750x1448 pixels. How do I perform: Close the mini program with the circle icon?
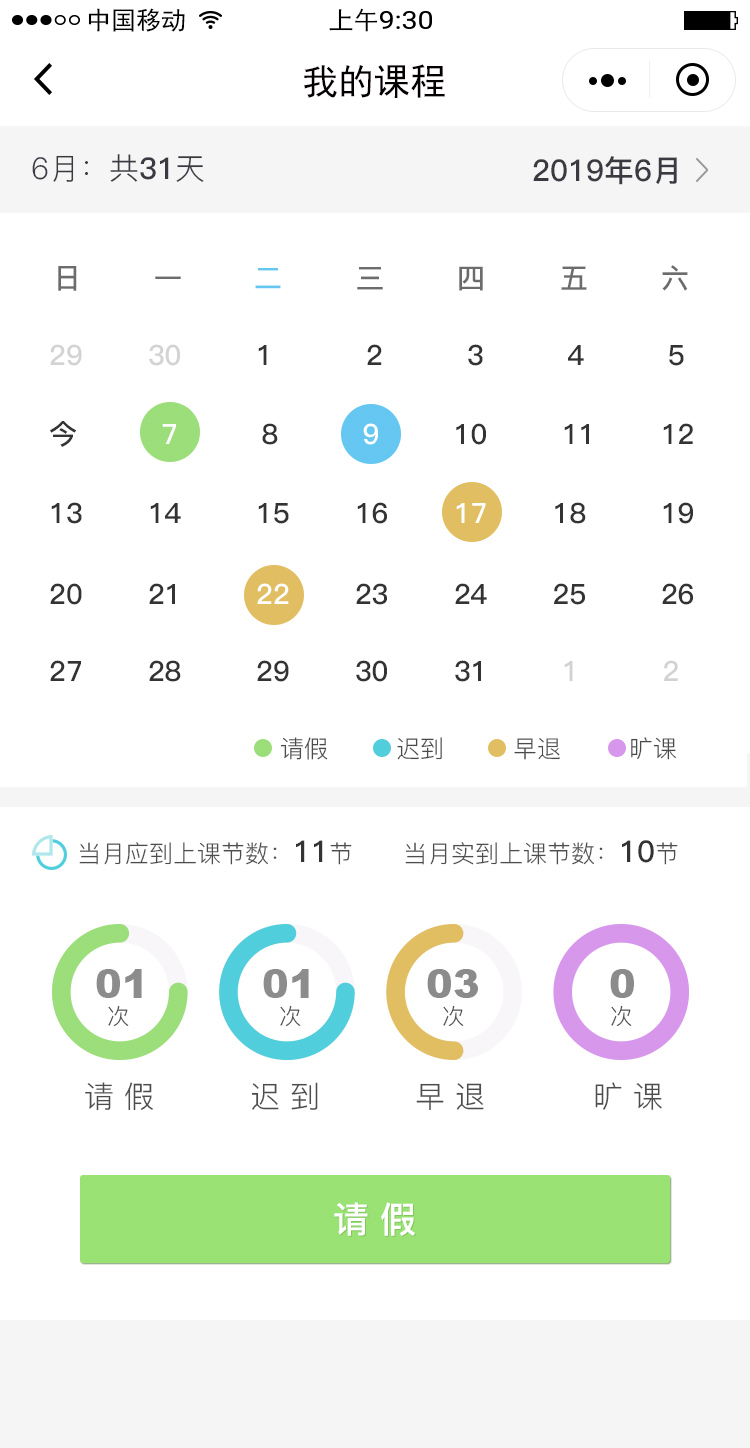[x=692, y=80]
